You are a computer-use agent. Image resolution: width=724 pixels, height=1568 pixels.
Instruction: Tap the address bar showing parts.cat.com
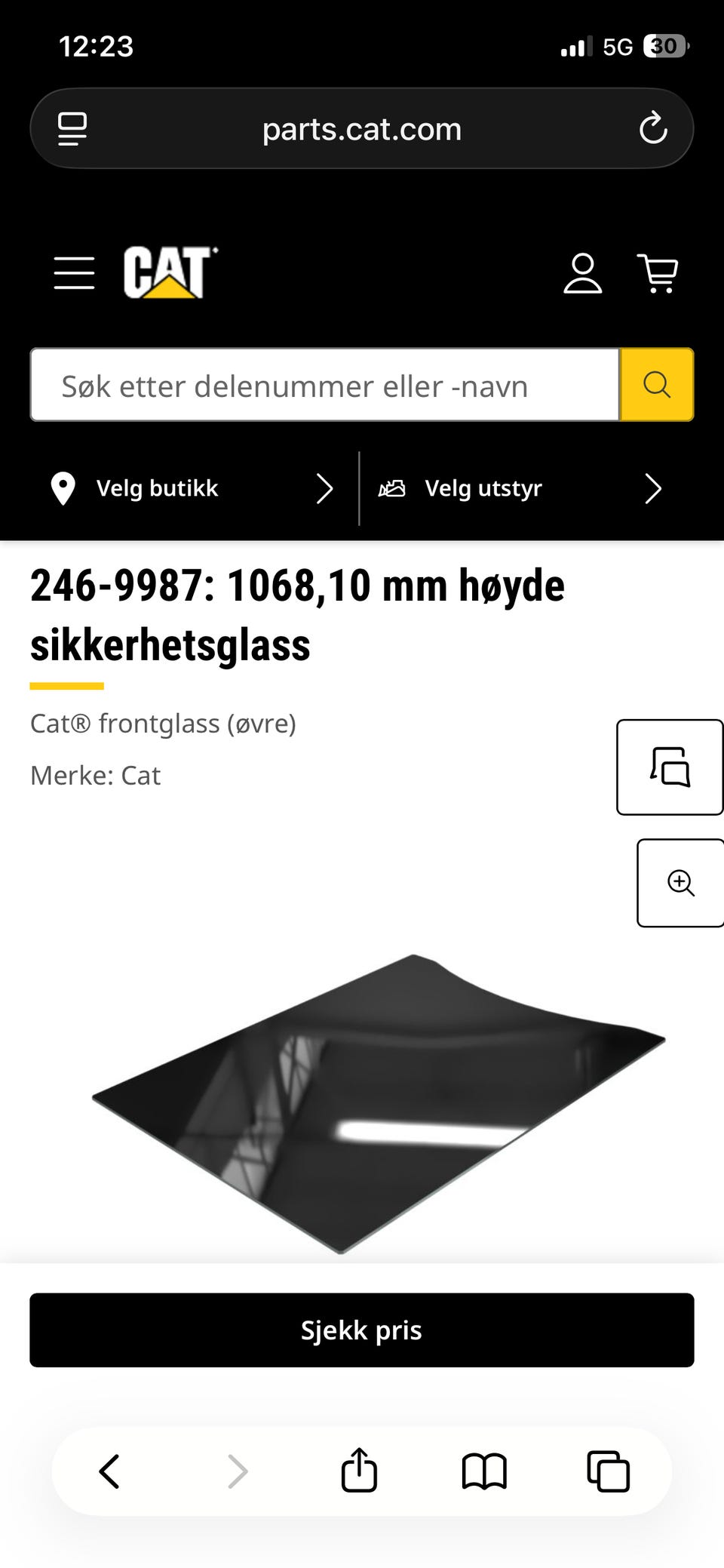361,128
